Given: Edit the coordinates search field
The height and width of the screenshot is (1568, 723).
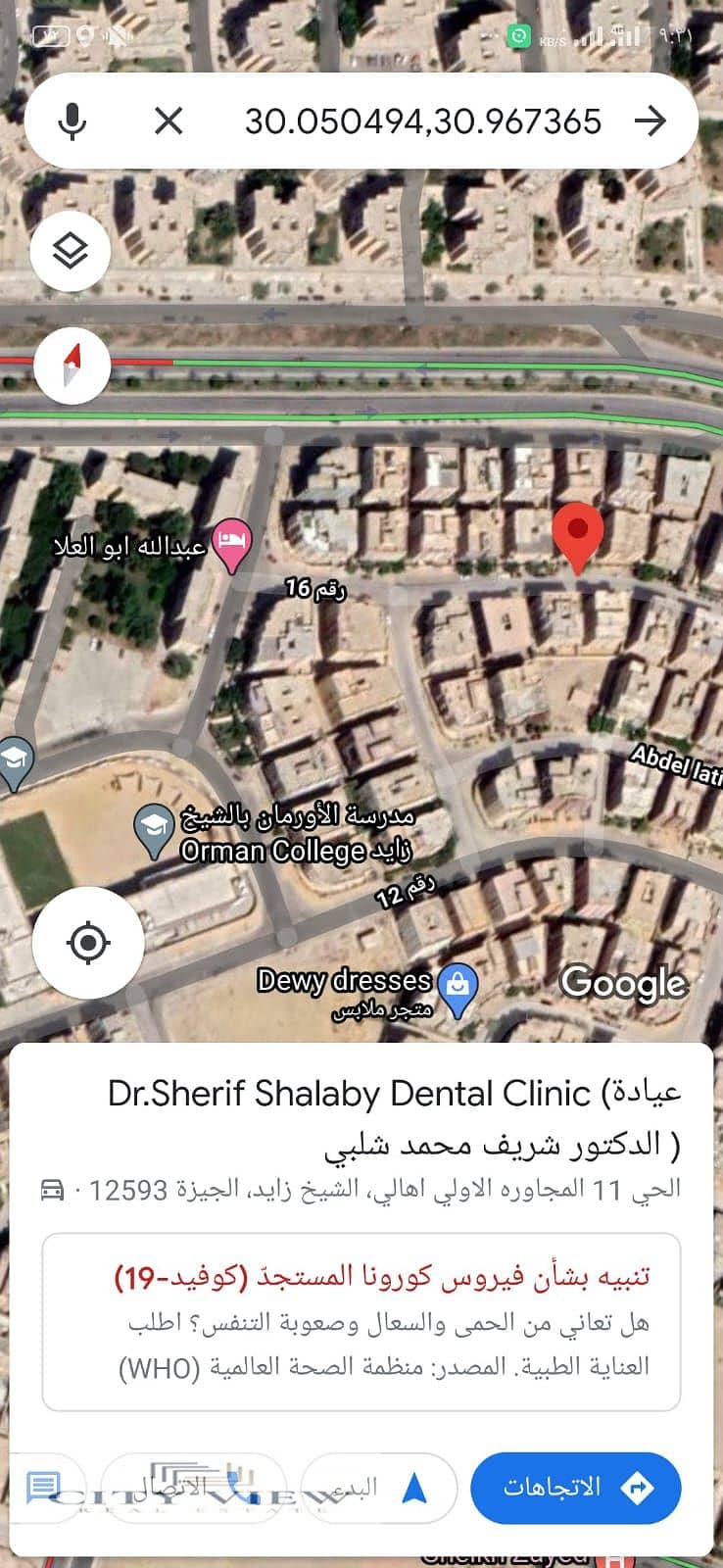Looking at the screenshot, I should point(422,122).
